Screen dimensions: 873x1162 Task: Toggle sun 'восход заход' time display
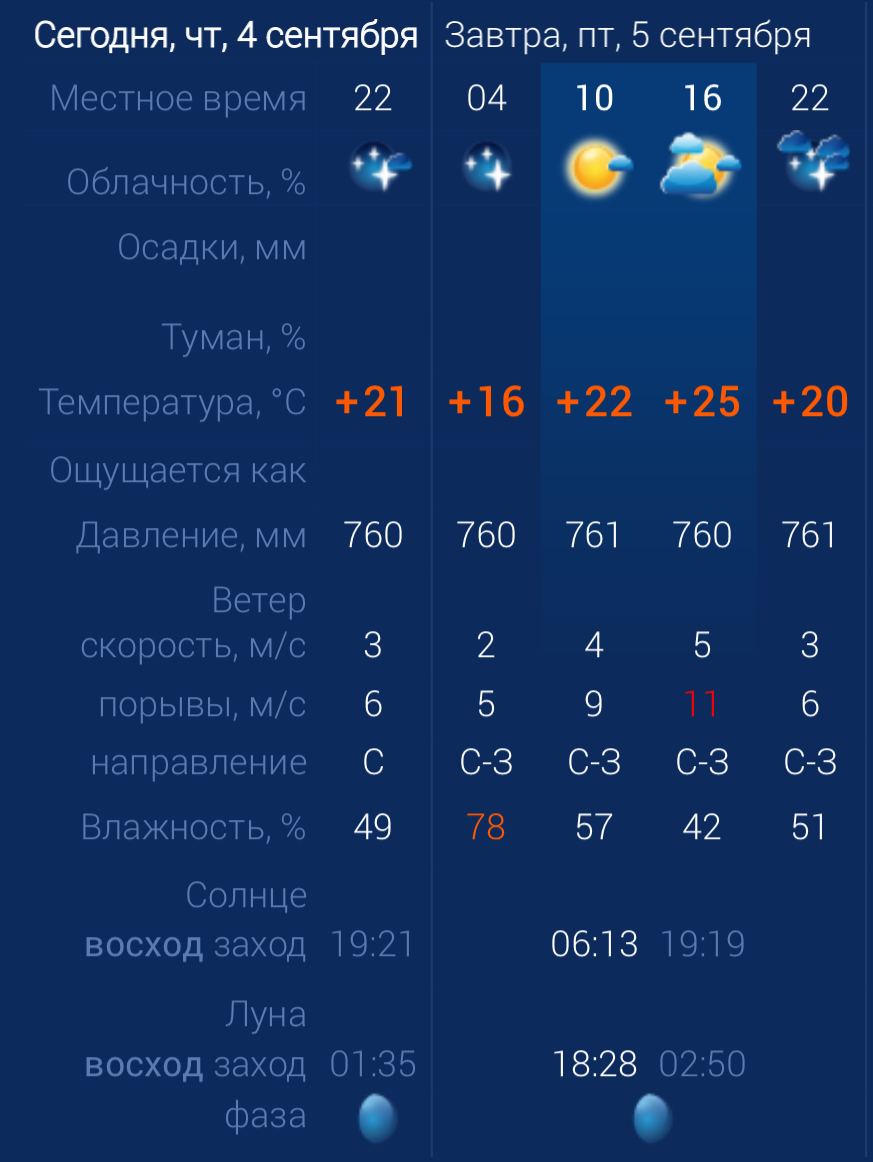click(195, 945)
